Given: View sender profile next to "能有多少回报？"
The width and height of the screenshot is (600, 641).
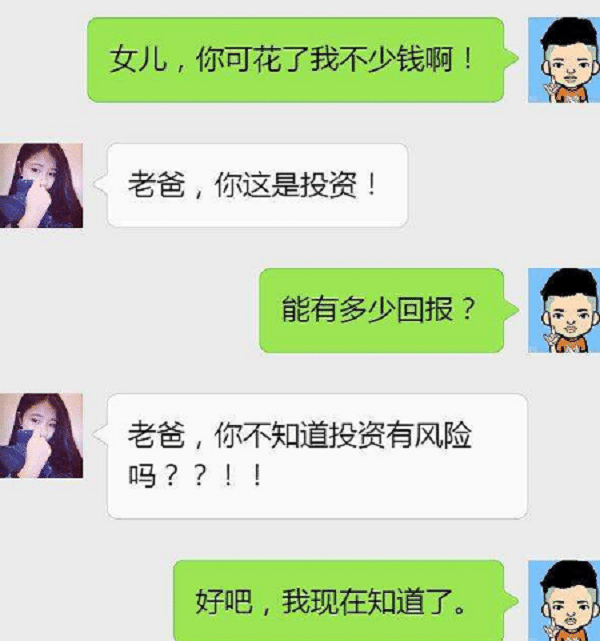Looking at the screenshot, I should tap(564, 310).
